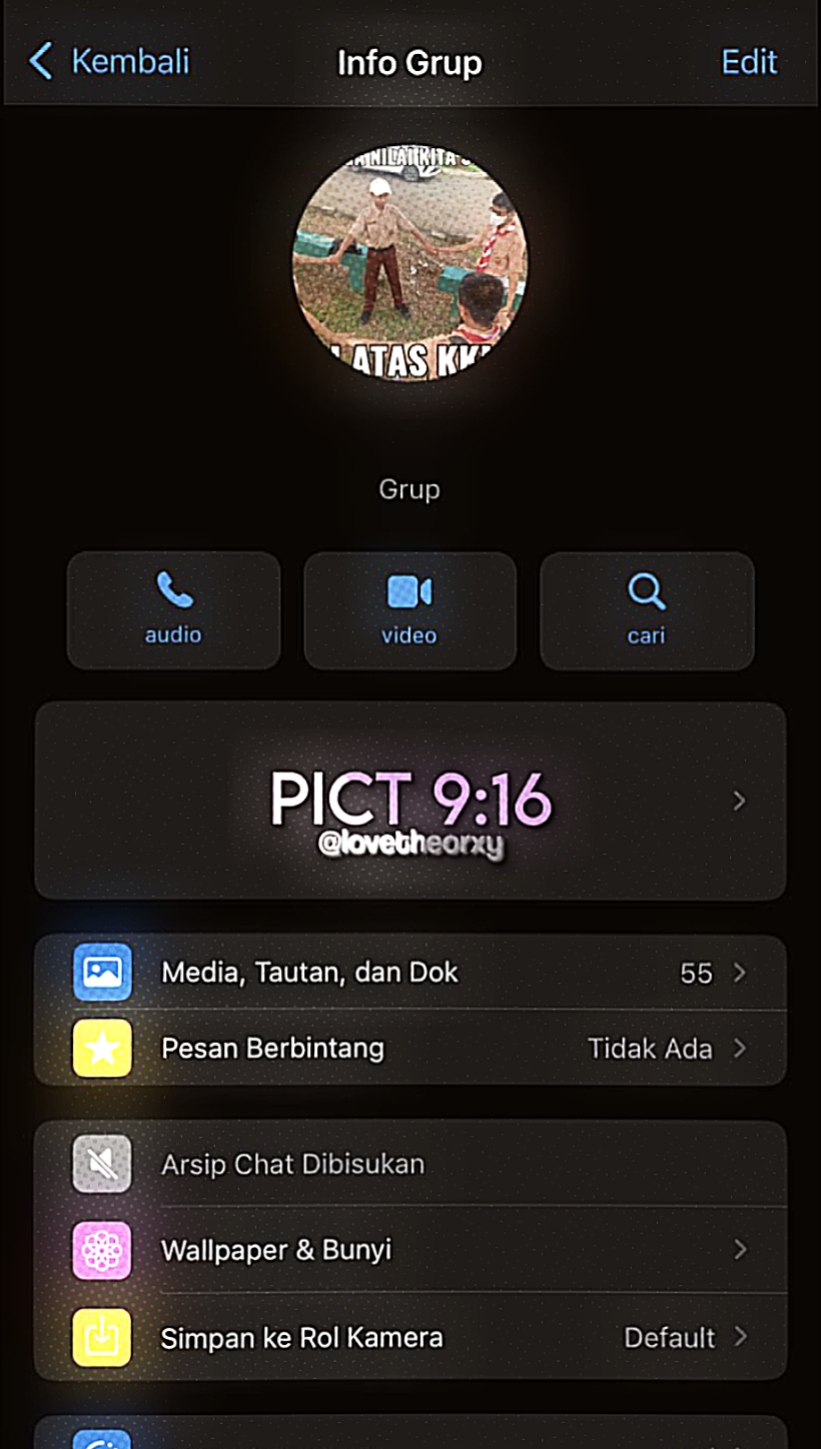Go back with the Kembali button

point(108,62)
